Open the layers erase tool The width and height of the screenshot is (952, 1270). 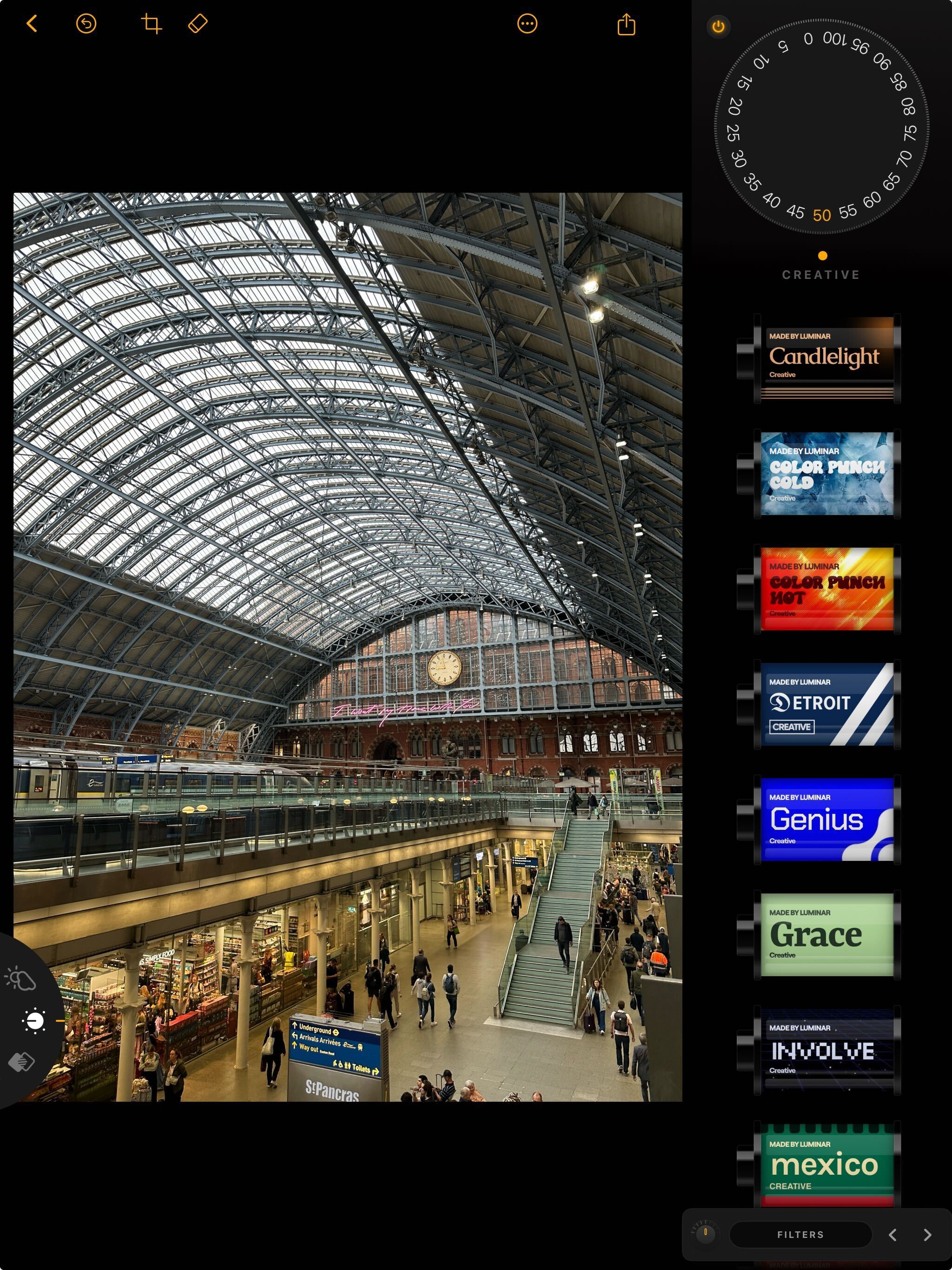[x=22, y=1062]
